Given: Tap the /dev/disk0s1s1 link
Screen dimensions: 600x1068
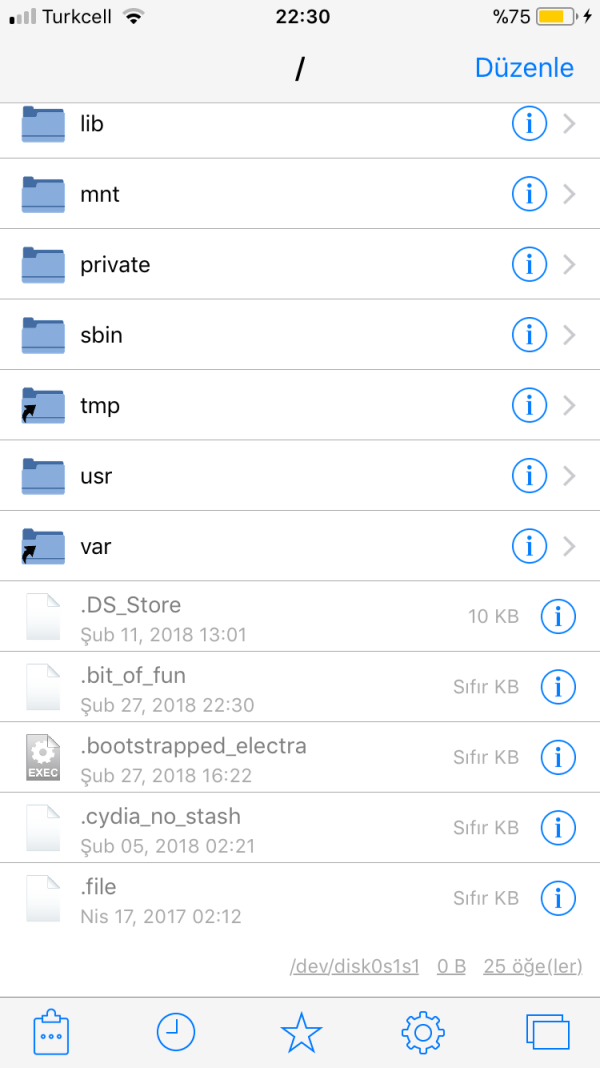Looking at the screenshot, I should click(x=354, y=967).
